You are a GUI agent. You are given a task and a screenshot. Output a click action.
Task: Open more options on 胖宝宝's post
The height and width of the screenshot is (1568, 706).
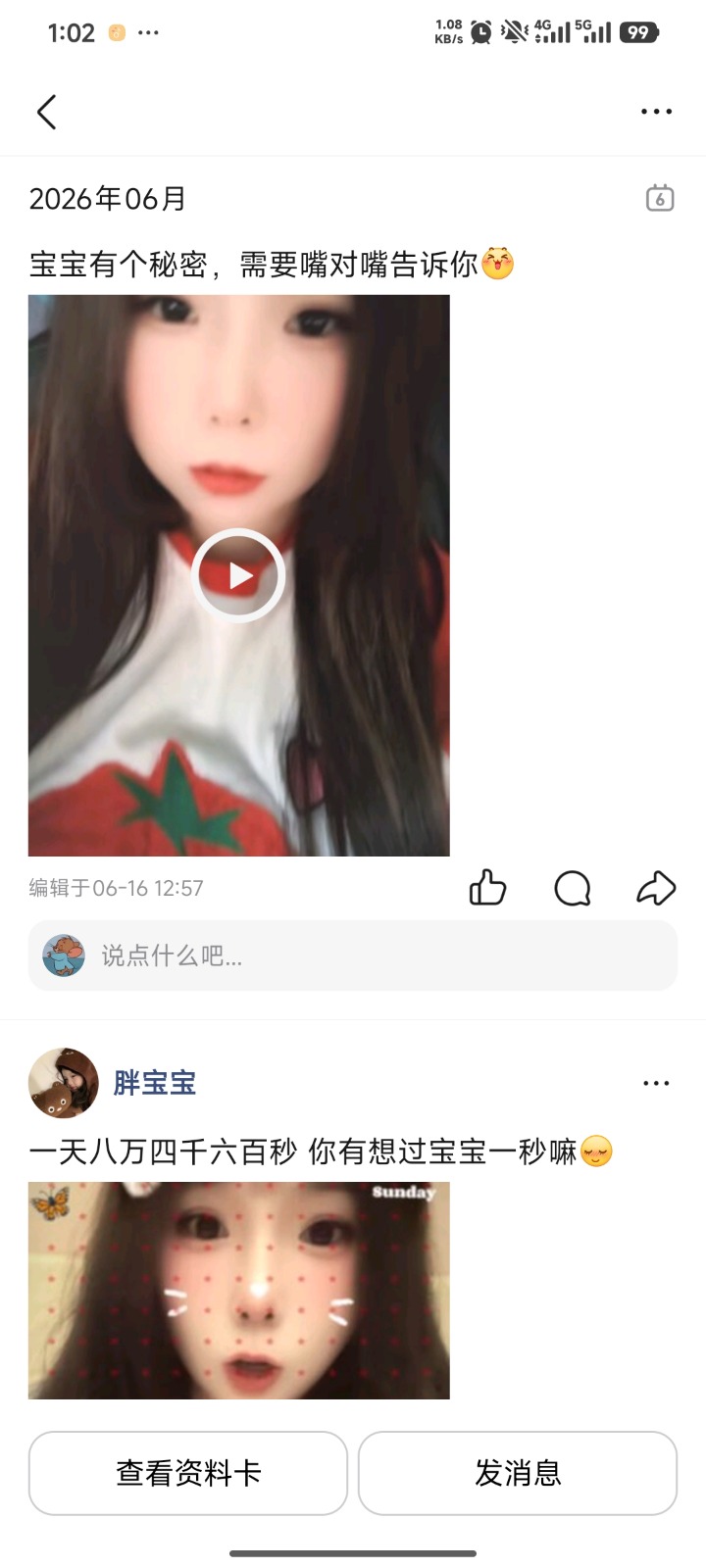pyautogui.click(x=656, y=1083)
